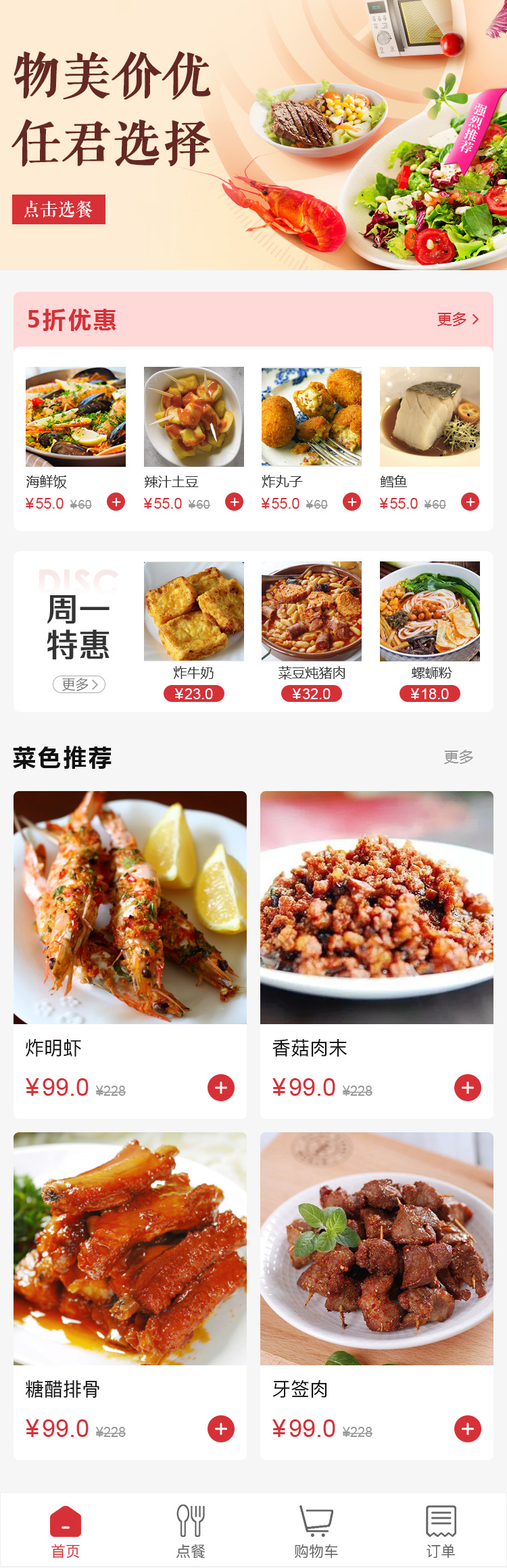
Task: Tap the 点击选餐 banner button
Action: (x=59, y=209)
